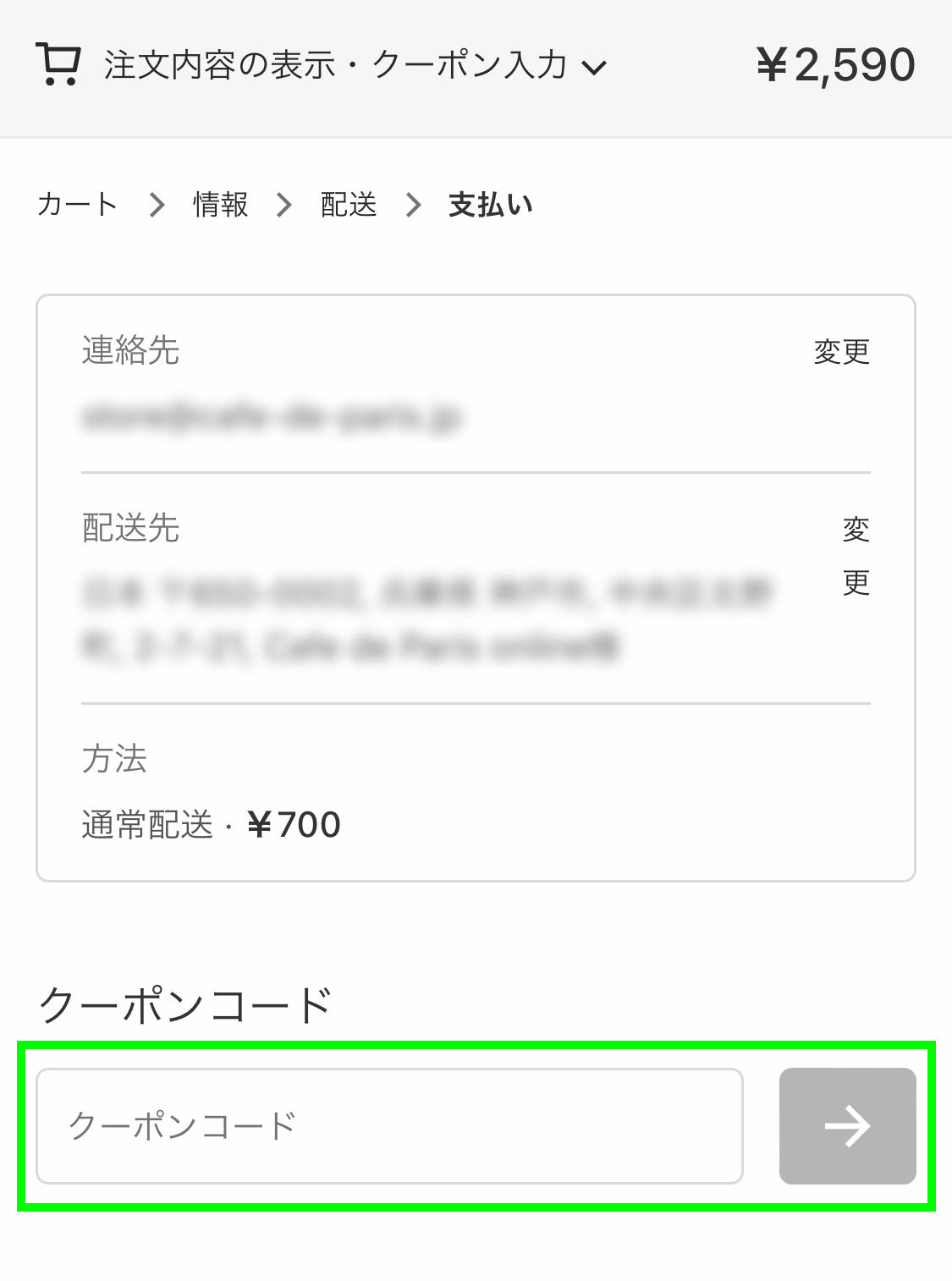
Task: Go back to the カート breadcrumb
Action: coord(77,205)
